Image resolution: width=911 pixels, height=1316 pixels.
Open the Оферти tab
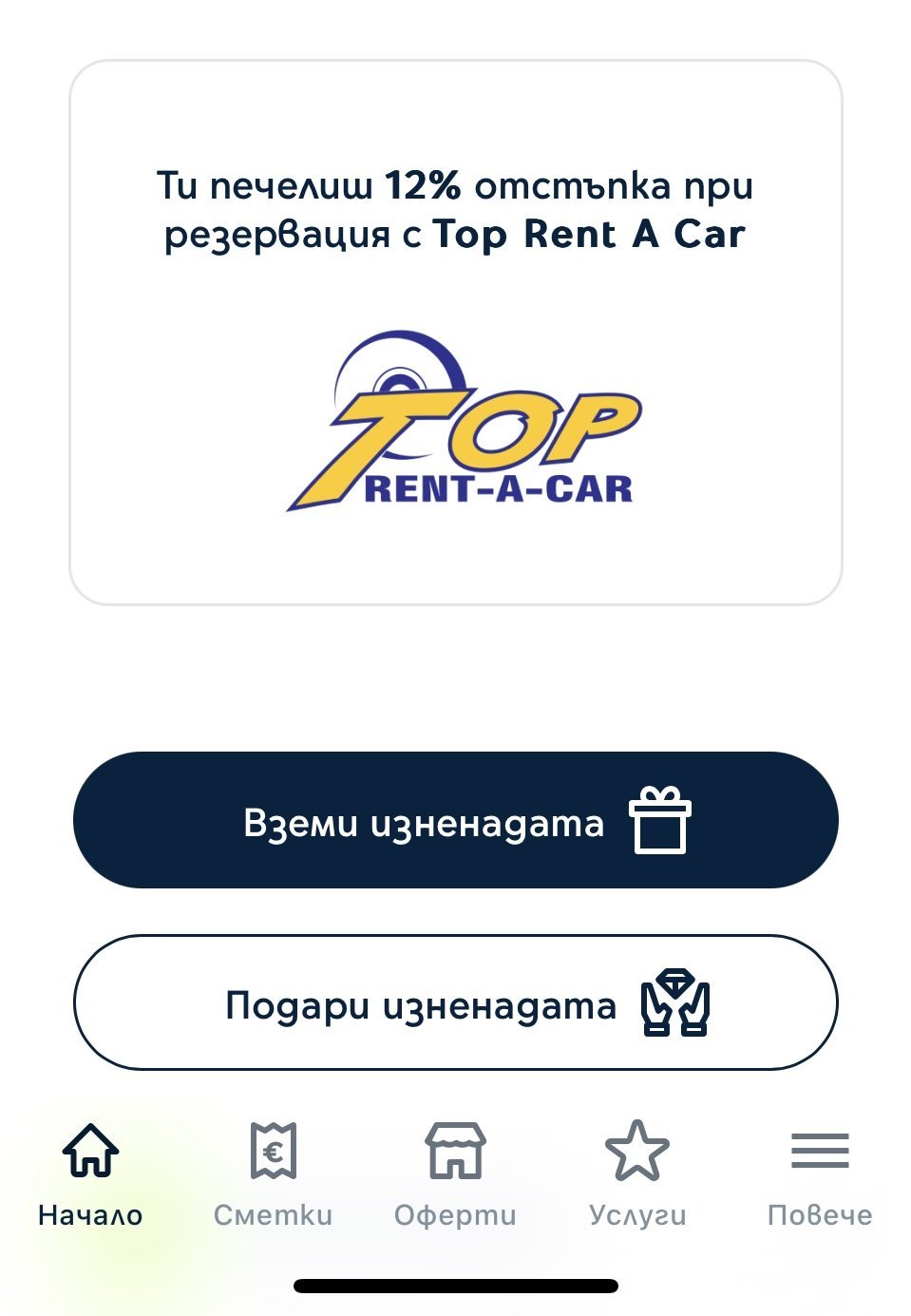click(455, 1173)
